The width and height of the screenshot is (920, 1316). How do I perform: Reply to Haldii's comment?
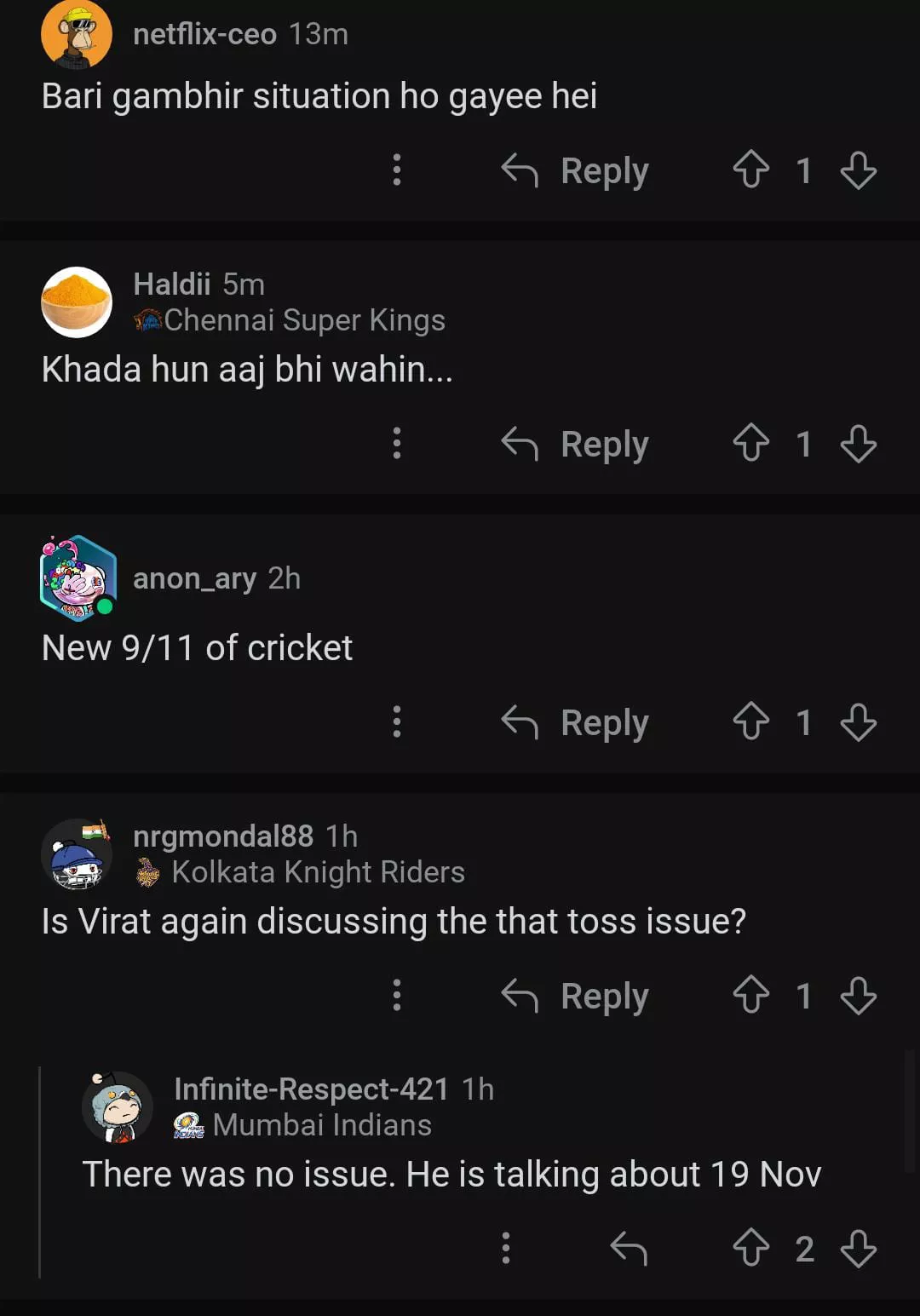576,444
